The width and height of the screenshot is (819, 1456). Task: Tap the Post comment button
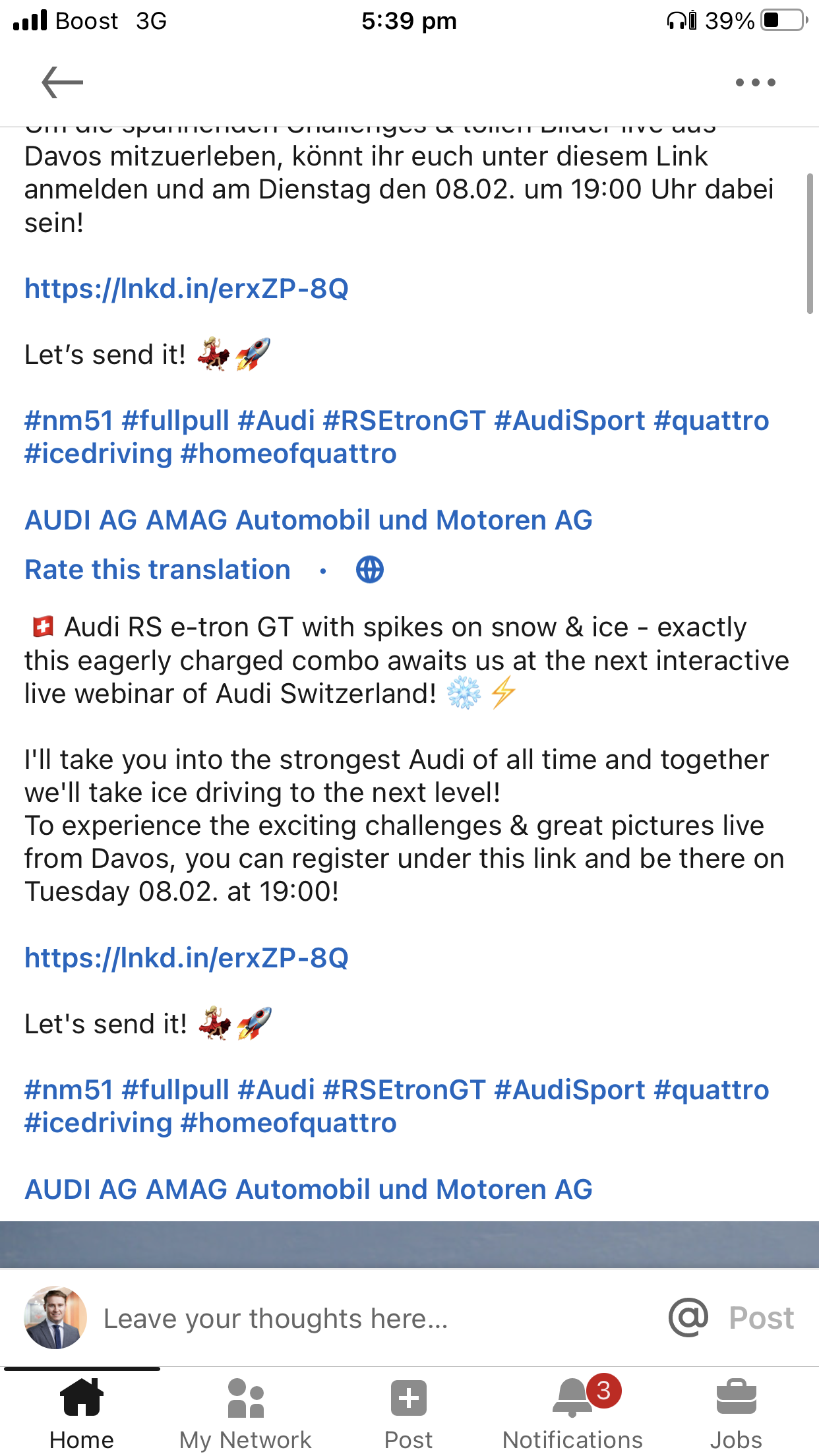[x=762, y=1318]
